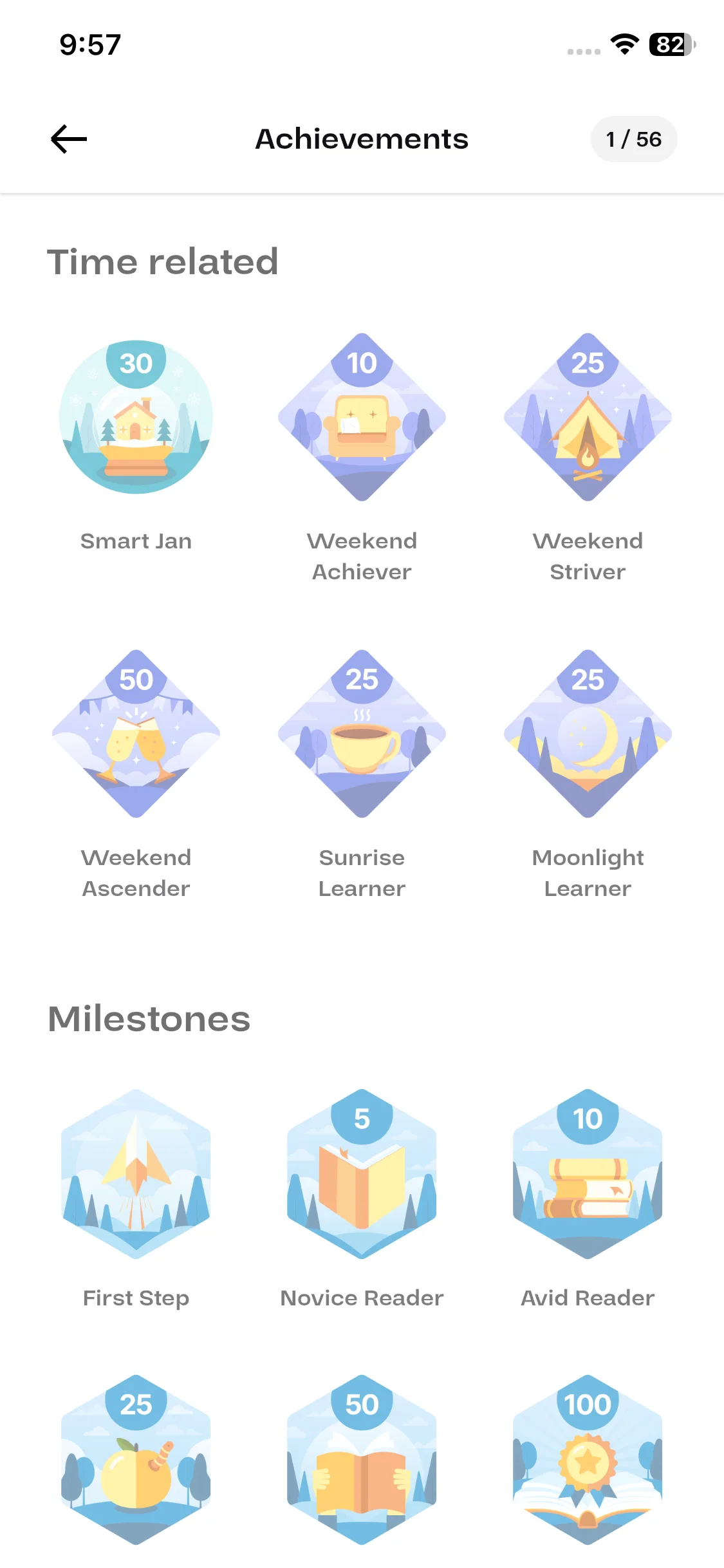Select the Novice Reader milestone
The width and height of the screenshot is (724, 1568).
coord(362,1174)
